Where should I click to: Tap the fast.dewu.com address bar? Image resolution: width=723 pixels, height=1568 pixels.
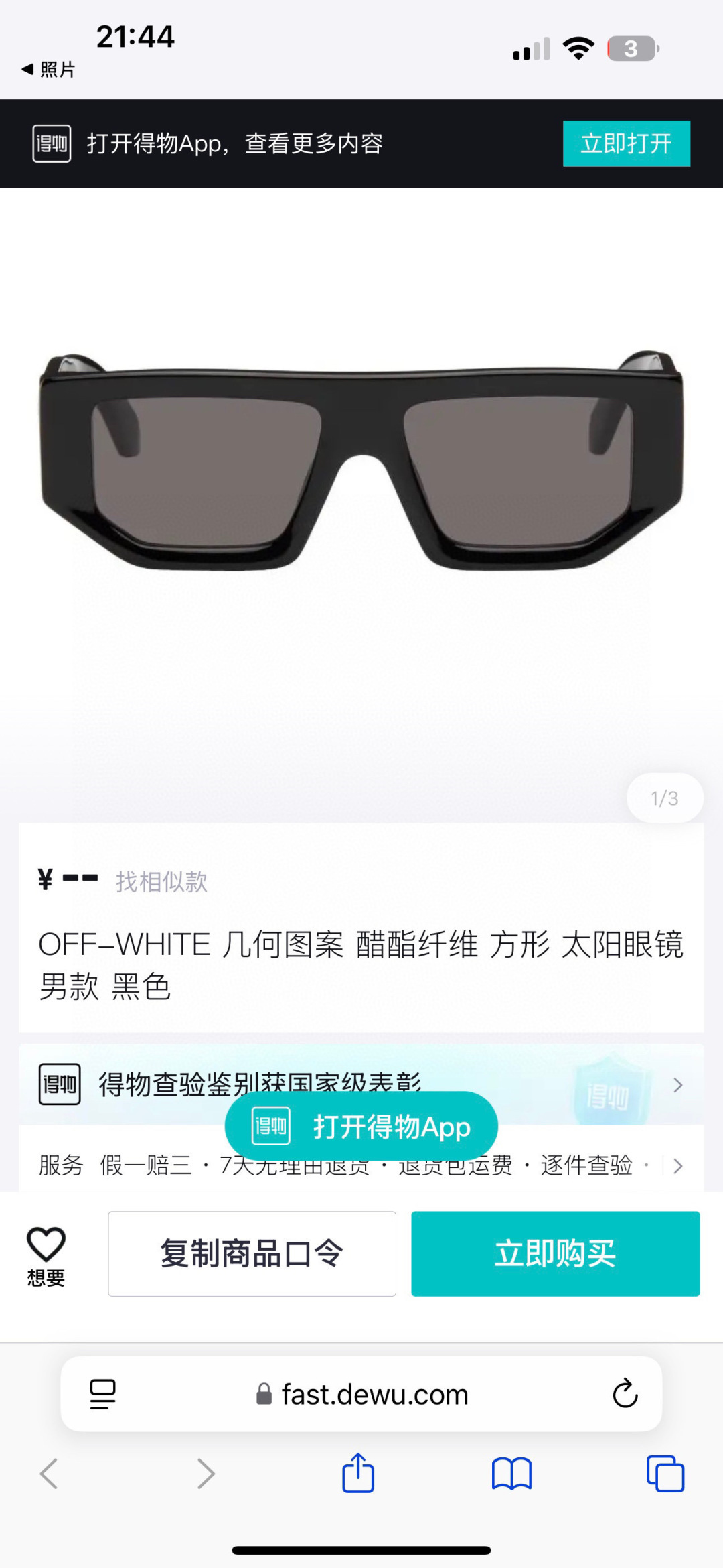click(374, 1395)
